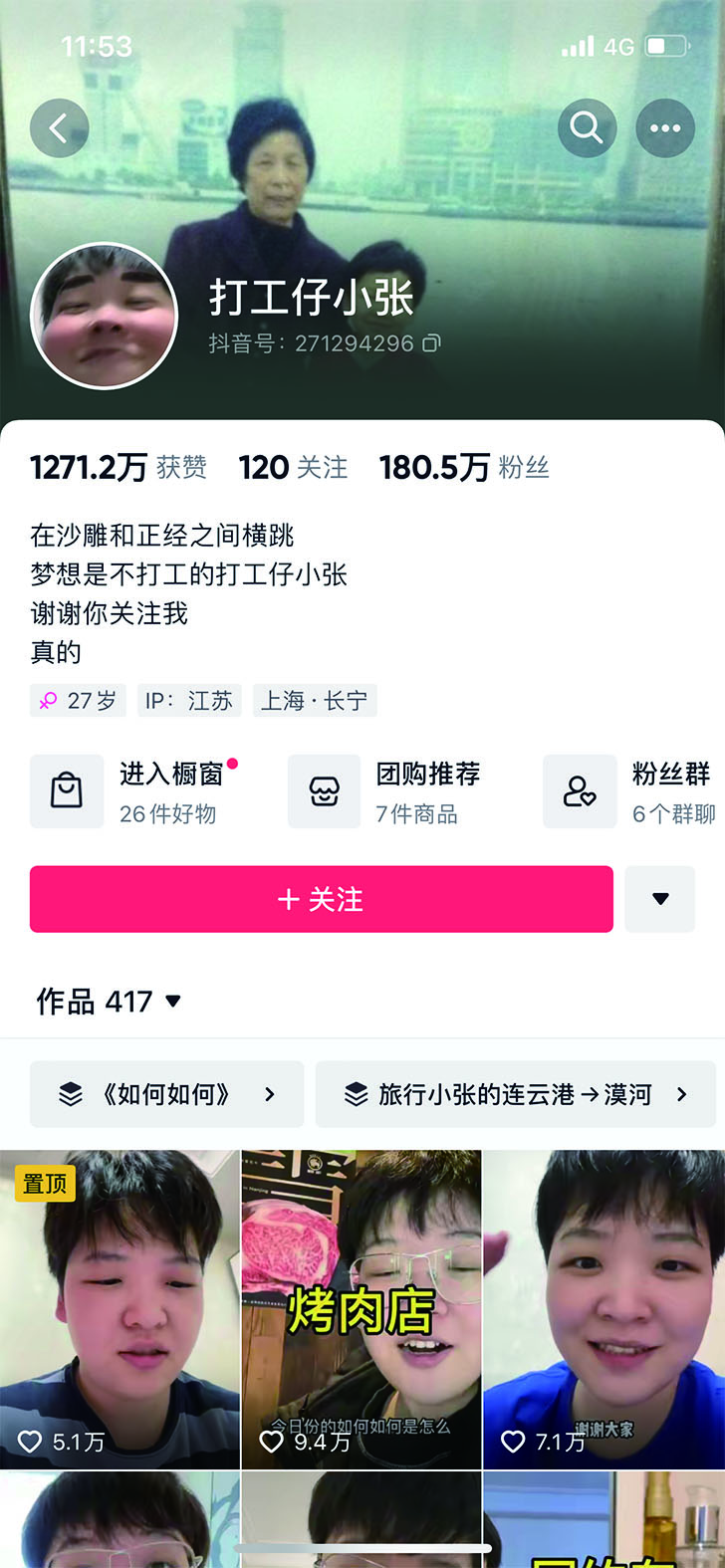The width and height of the screenshot is (725, 1568).
Task: Open 进入橱窗 with 26 items
Action: click(134, 791)
